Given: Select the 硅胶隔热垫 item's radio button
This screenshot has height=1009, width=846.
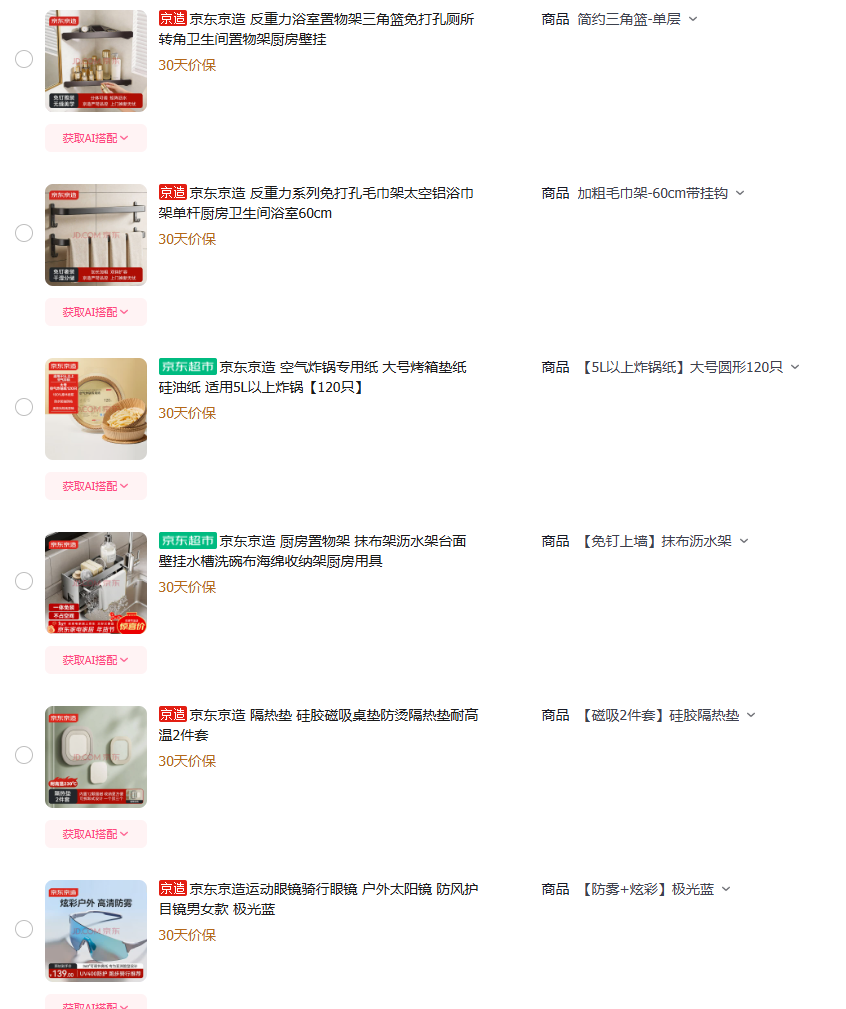Looking at the screenshot, I should pos(24,755).
